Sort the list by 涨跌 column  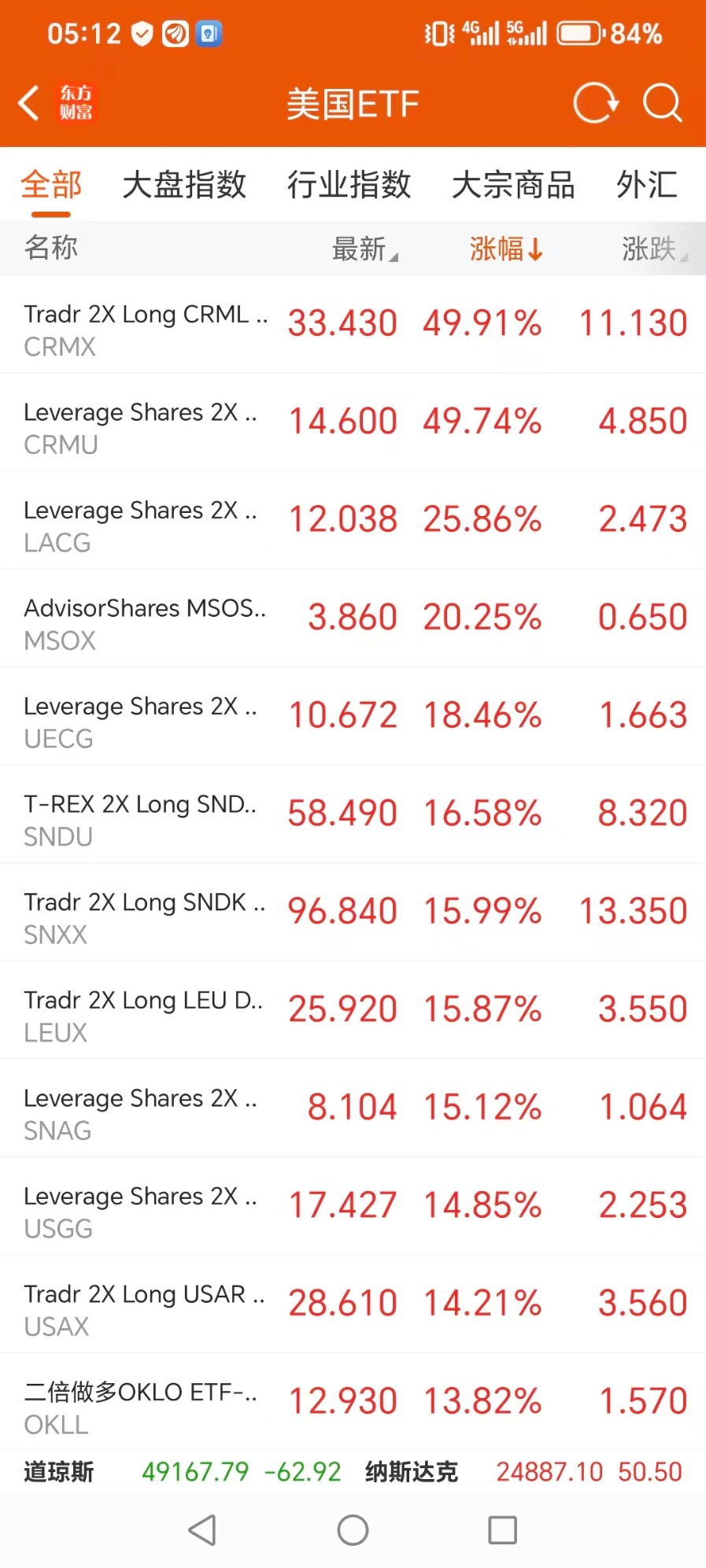pos(653,249)
